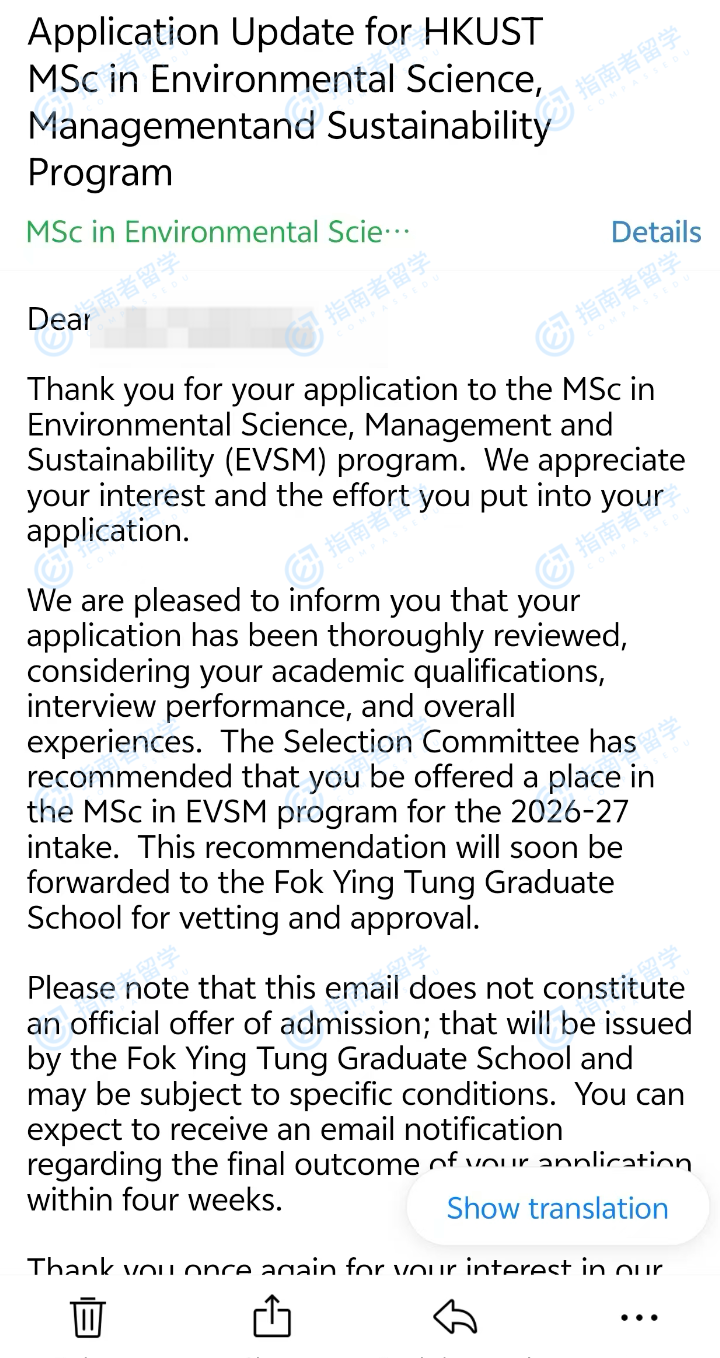Open the email Details link
Viewport: 720px width, 1358px height.
click(x=656, y=232)
